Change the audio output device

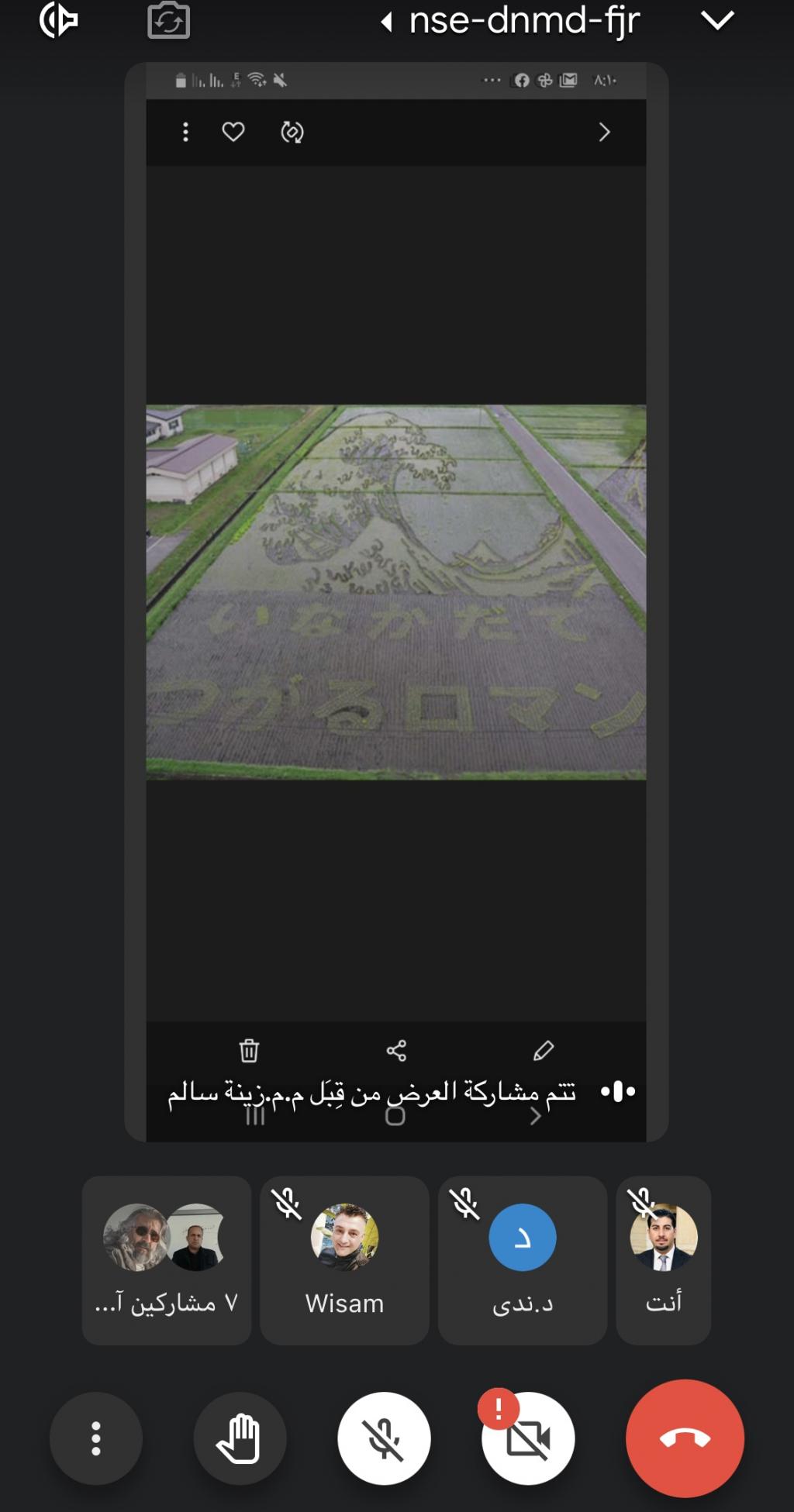pyautogui.click(x=59, y=21)
